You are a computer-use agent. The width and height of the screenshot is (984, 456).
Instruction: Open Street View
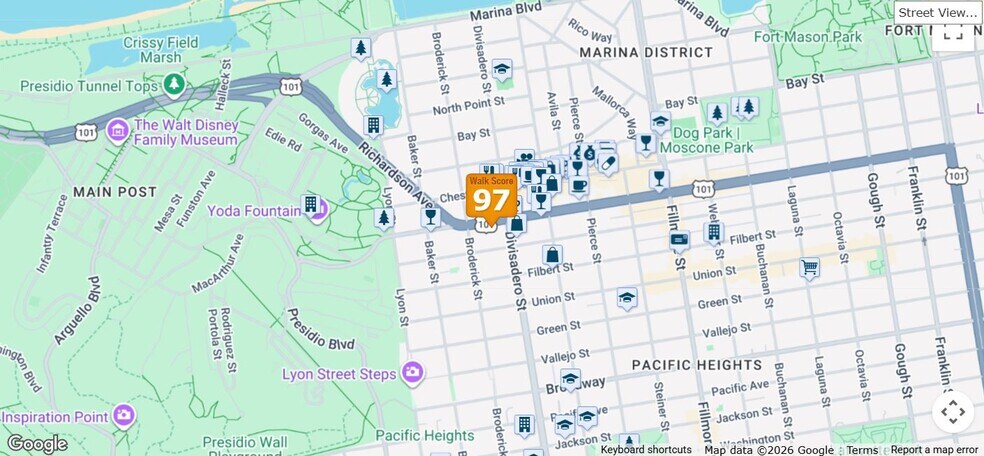[x=937, y=13]
